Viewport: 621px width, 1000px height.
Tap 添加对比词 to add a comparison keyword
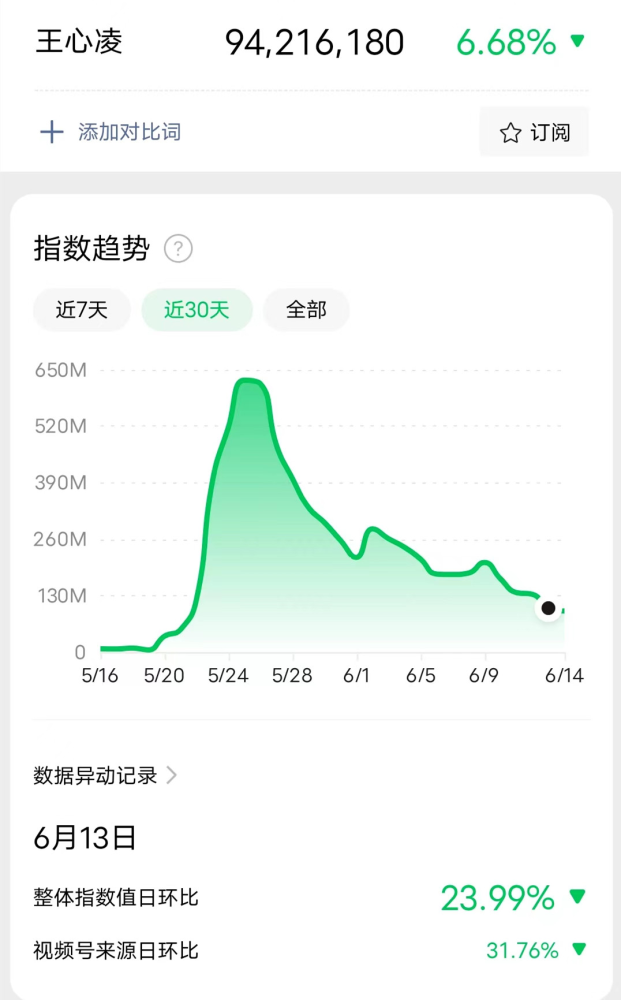(x=111, y=132)
